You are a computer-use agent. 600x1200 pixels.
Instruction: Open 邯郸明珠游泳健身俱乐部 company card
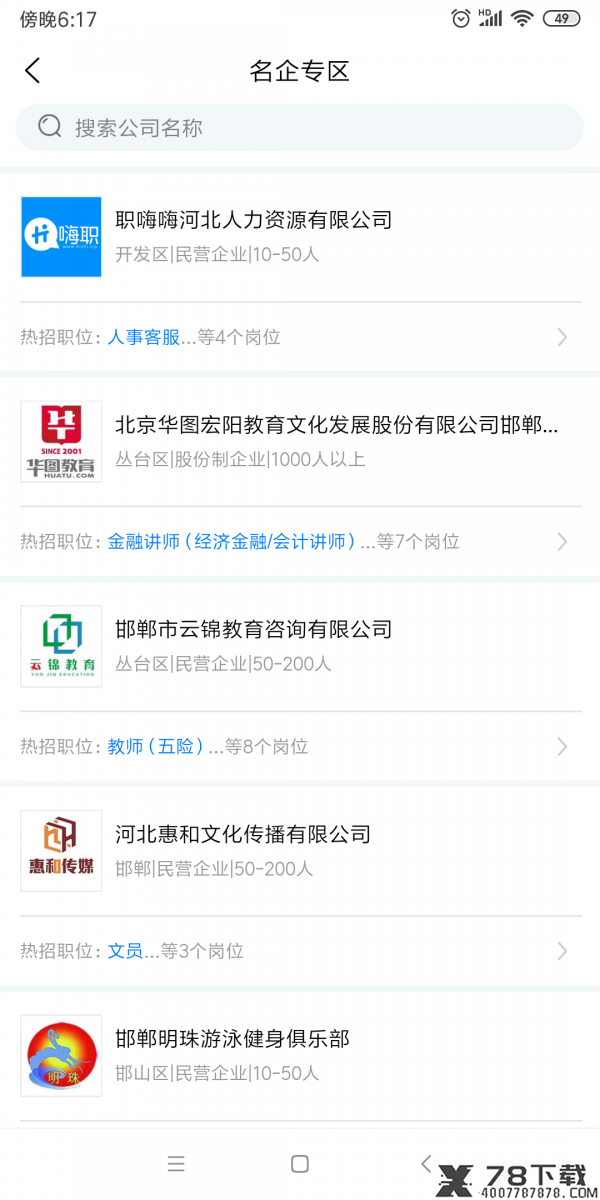coord(300,1056)
